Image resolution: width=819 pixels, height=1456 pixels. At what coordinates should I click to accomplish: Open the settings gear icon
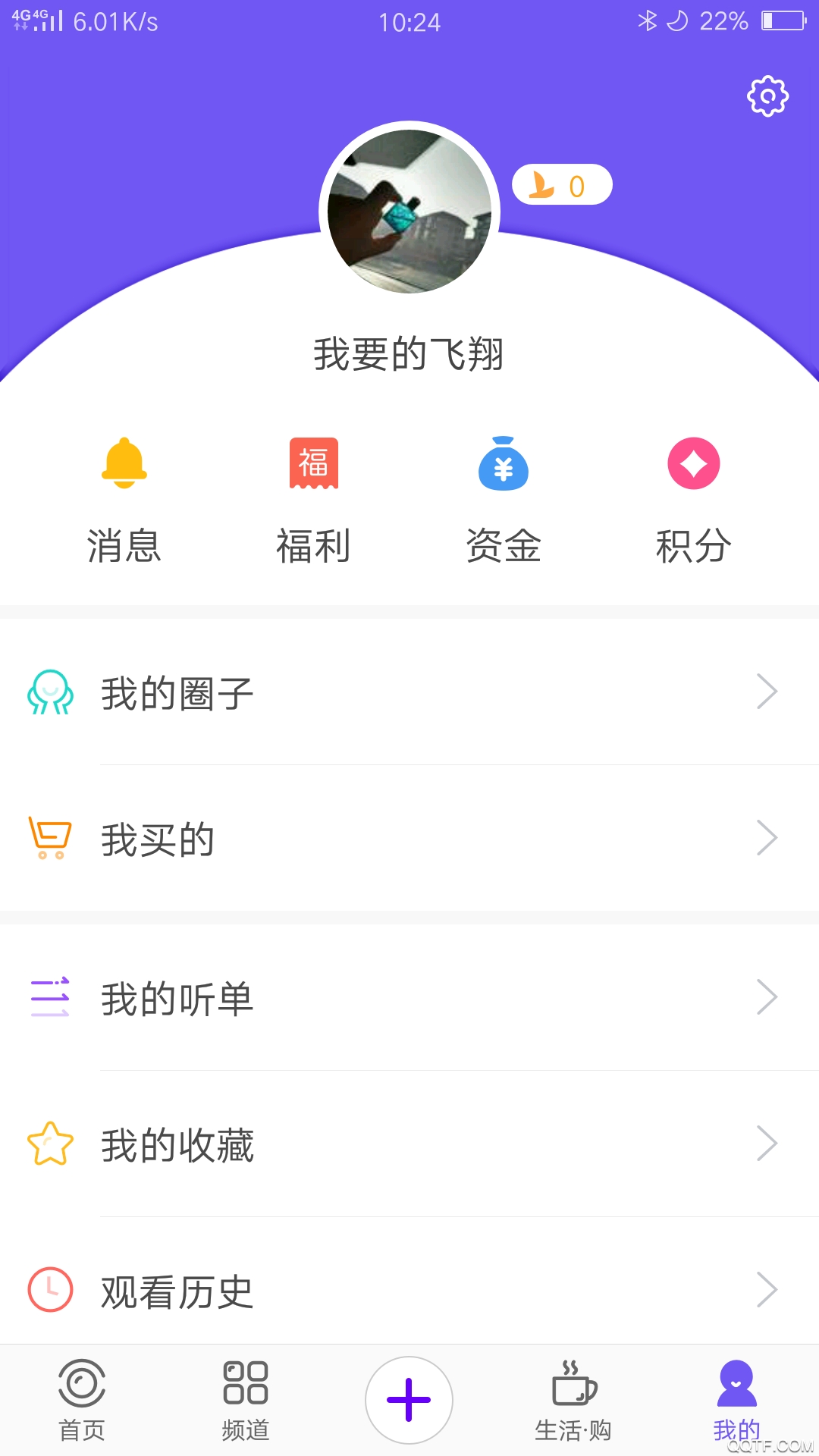point(767,97)
